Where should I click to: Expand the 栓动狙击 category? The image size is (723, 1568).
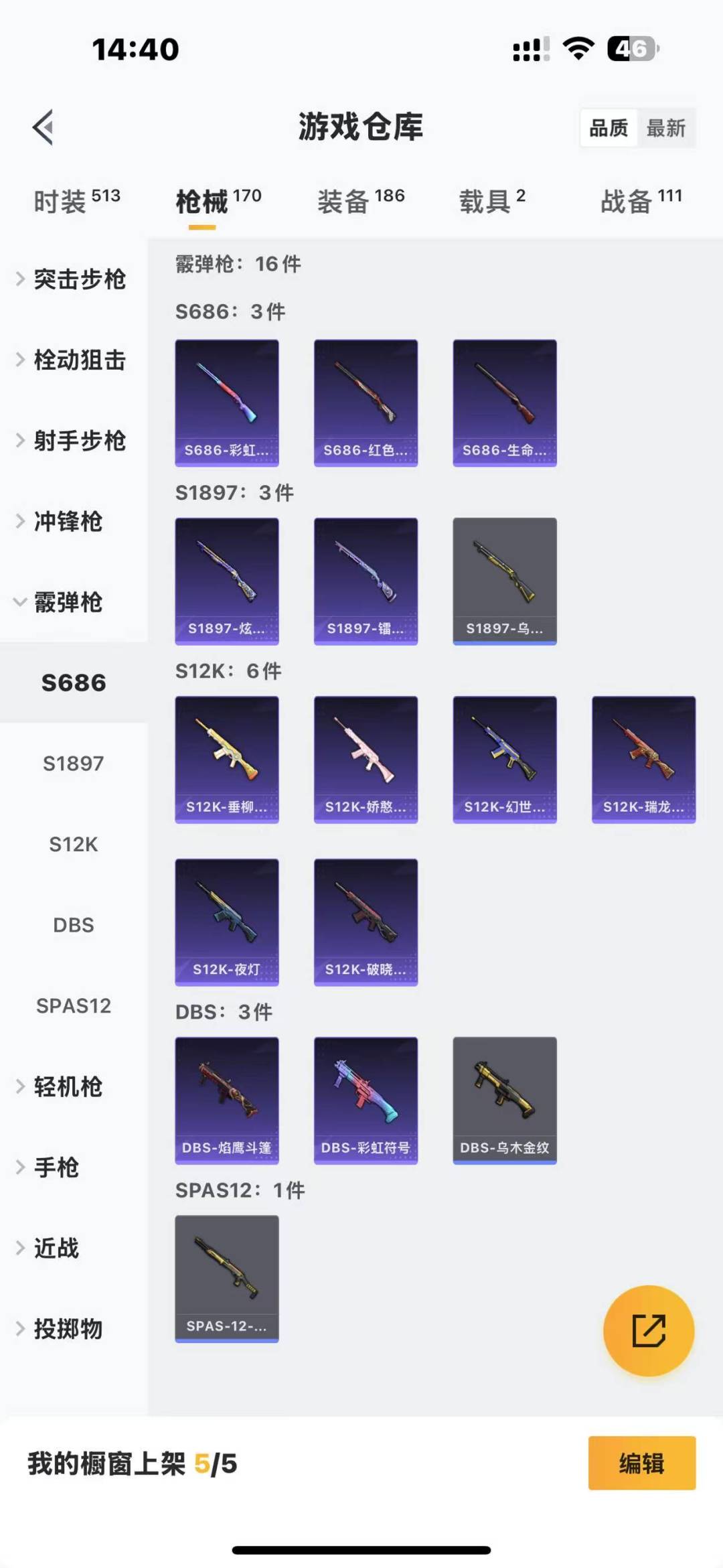(72, 360)
